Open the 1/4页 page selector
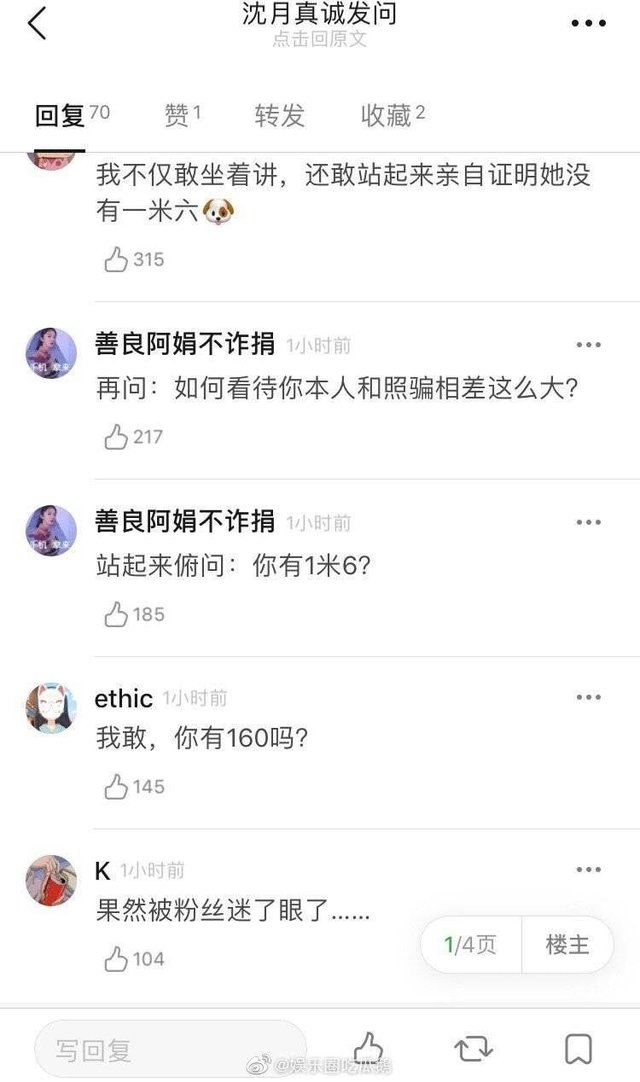The width and height of the screenshot is (640, 1082). (470, 945)
